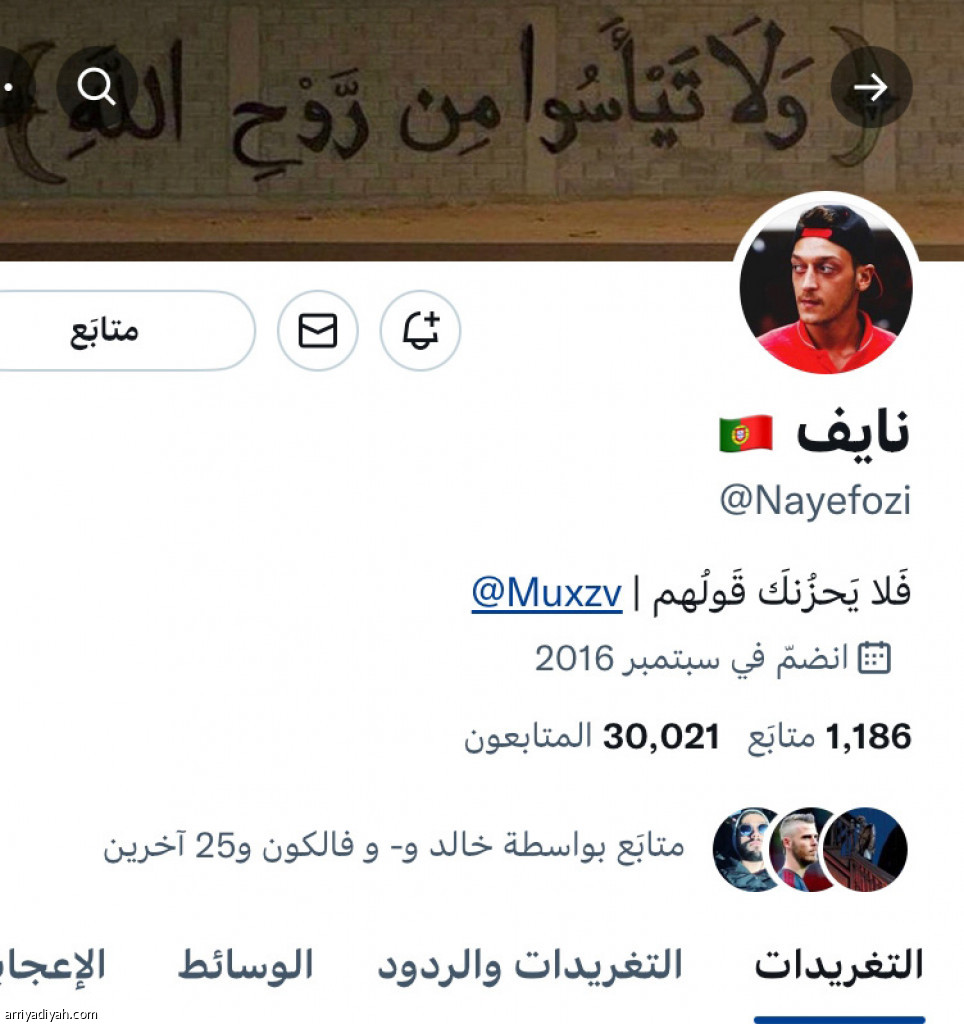
Task: Open search in the profile header
Action: (x=97, y=88)
